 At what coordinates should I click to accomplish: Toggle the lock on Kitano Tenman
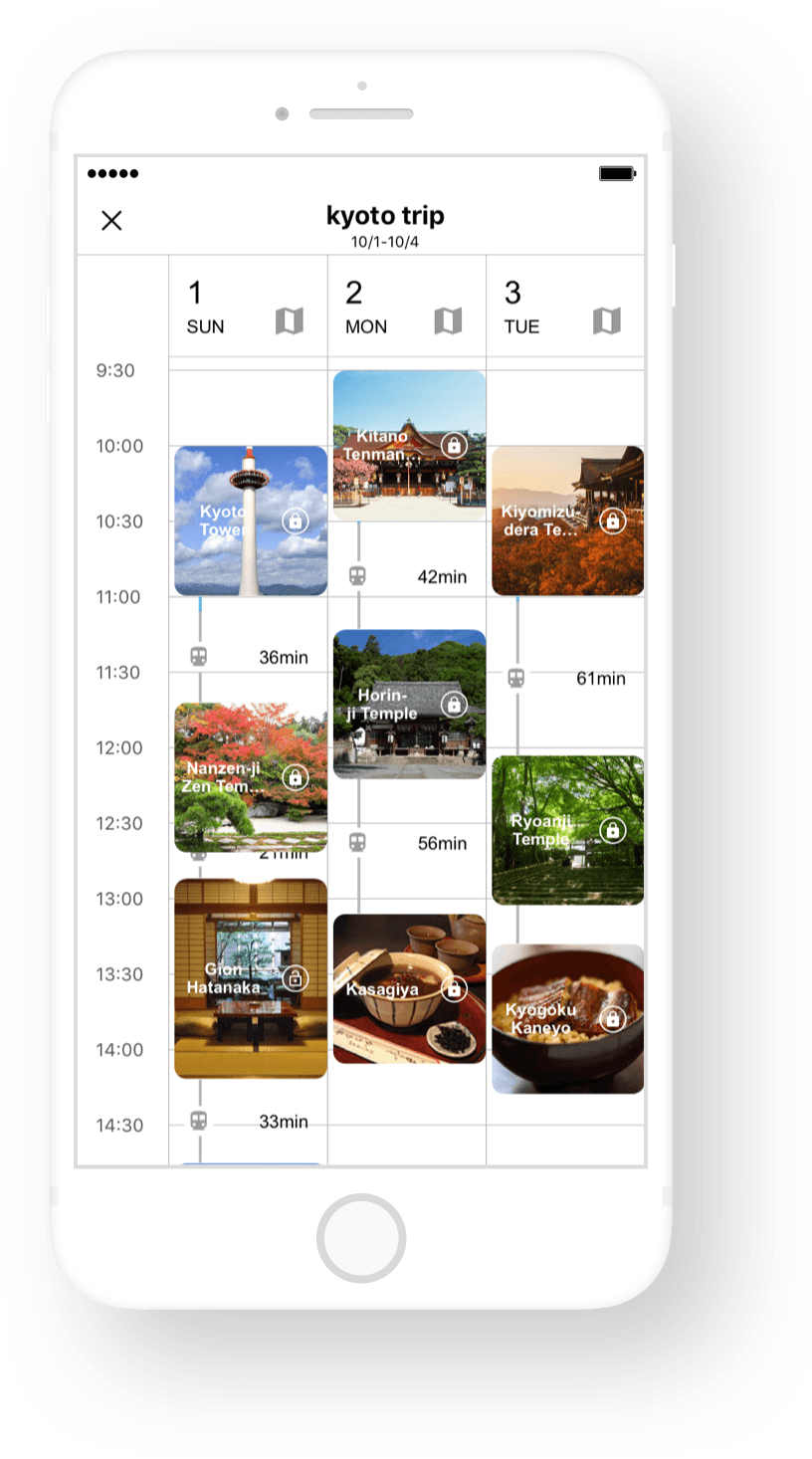454,445
